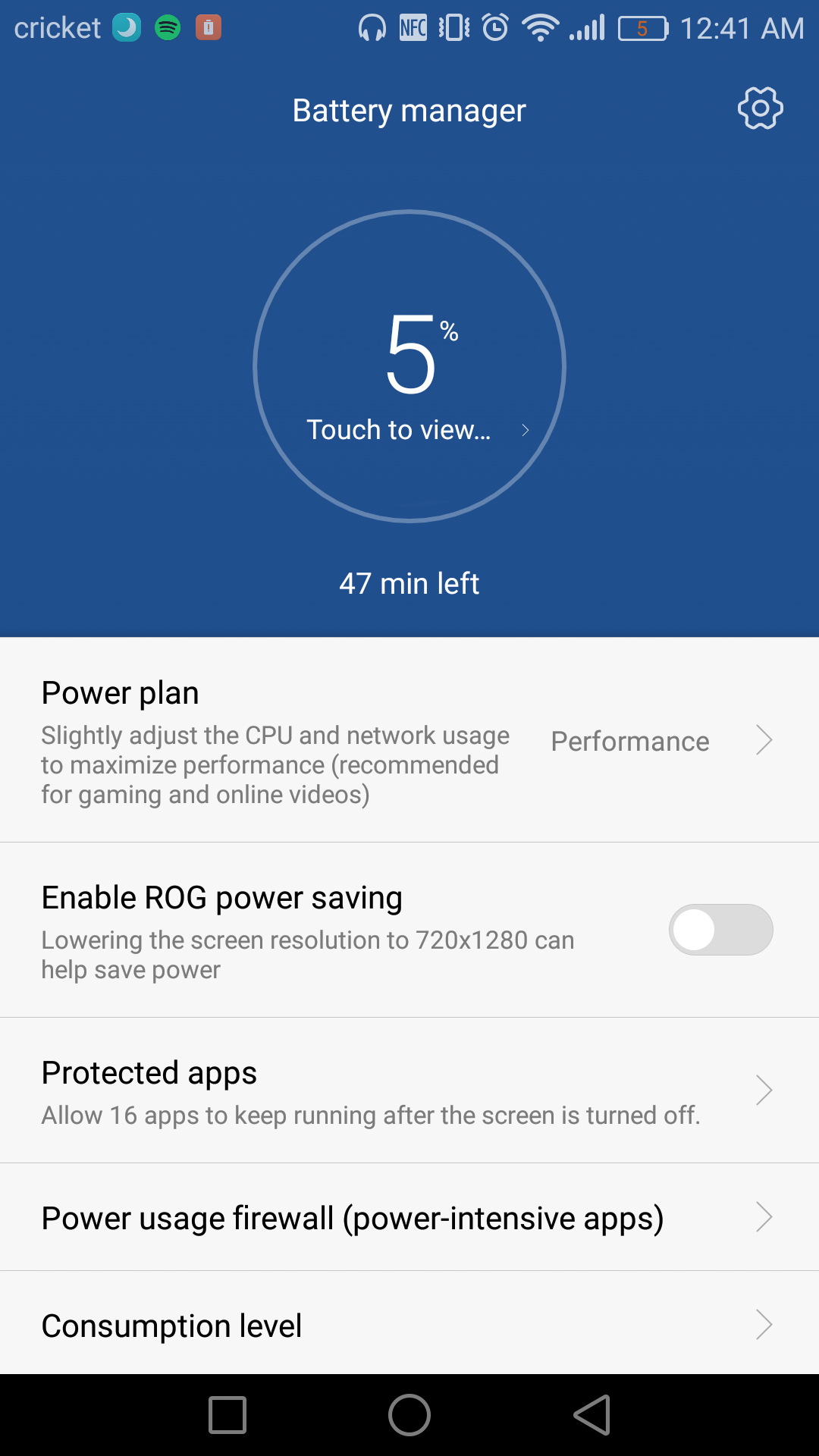
Task: Go back using the navigation bar
Action: coord(592,1415)
